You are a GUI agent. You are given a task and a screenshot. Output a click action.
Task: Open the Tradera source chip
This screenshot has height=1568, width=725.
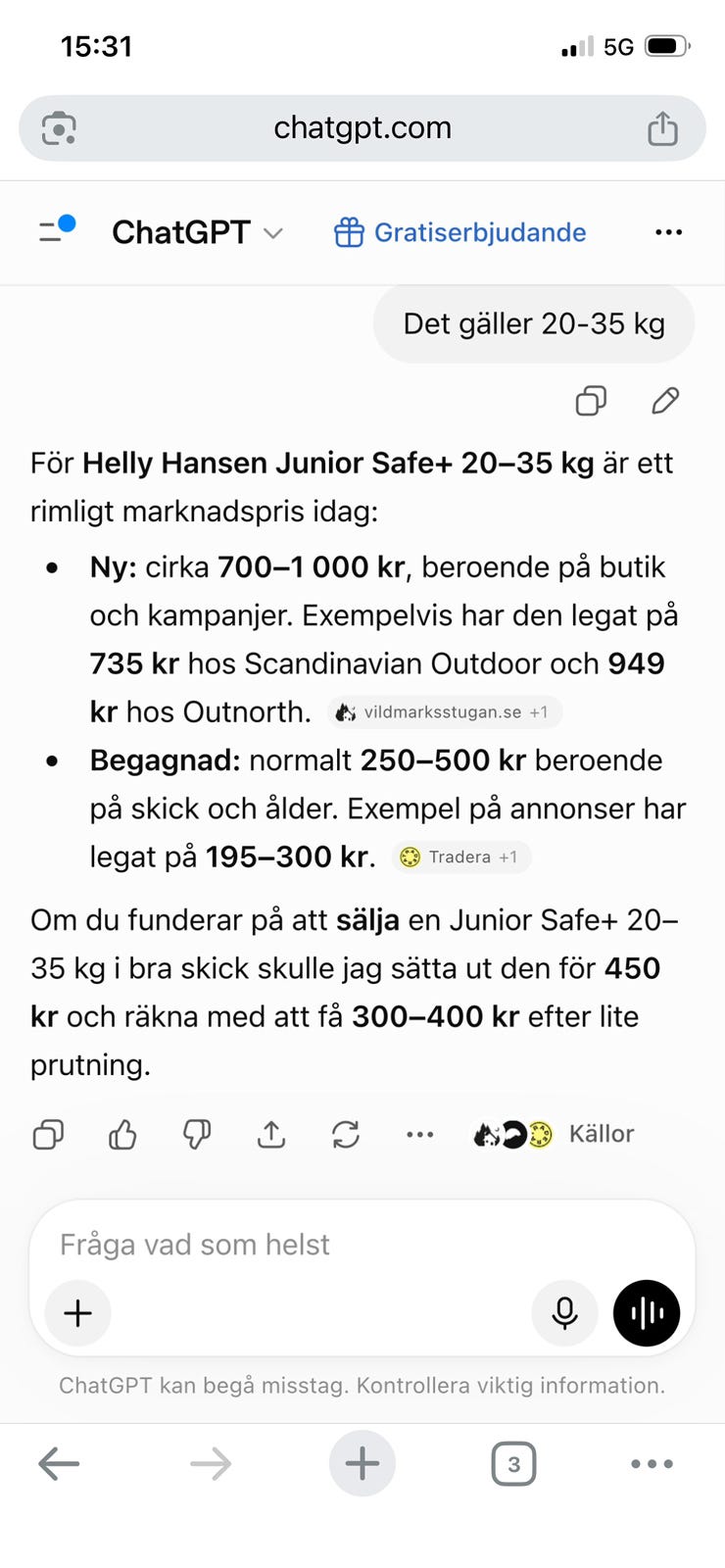(461, 857)
